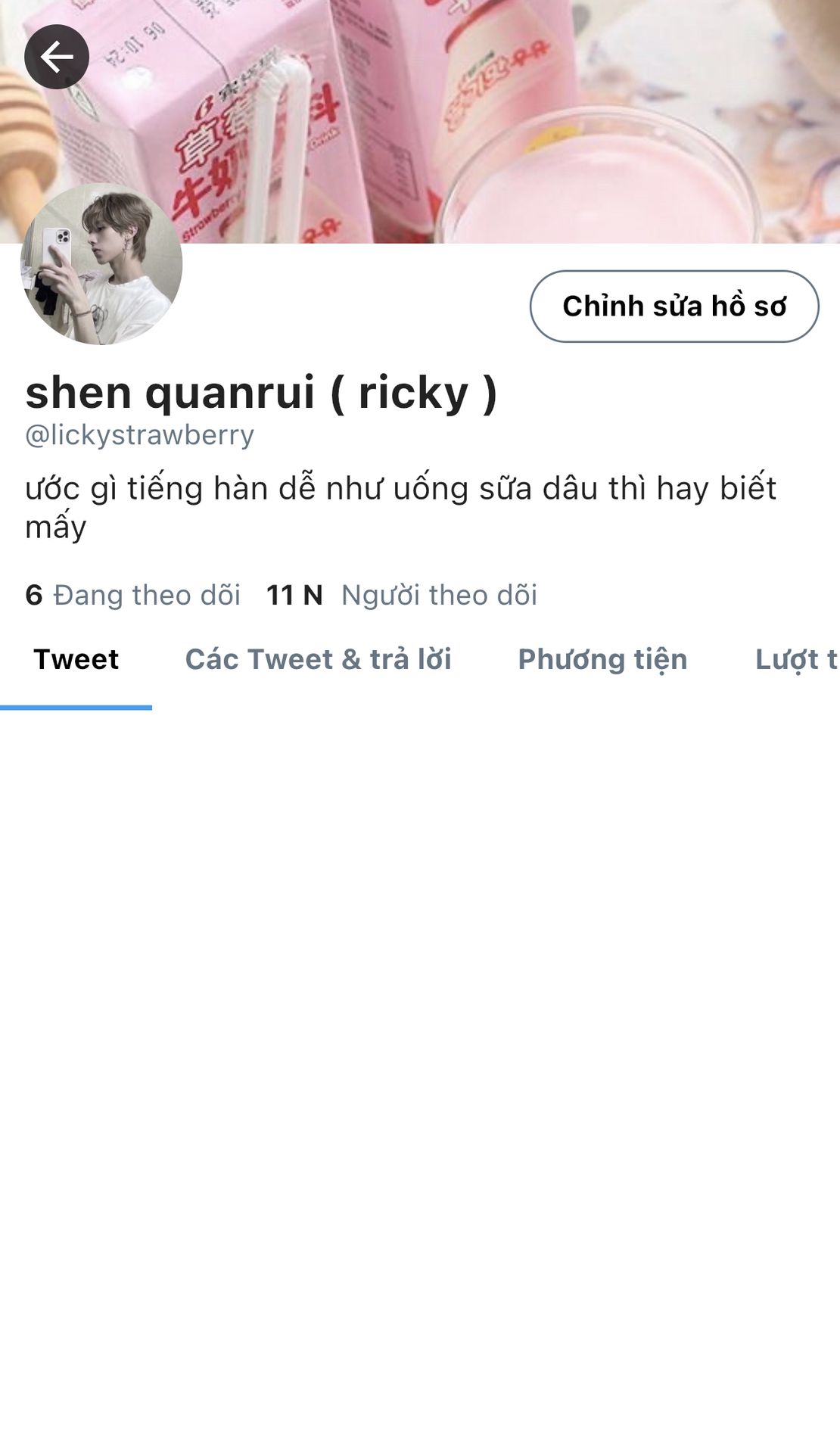Switch to Các Tweet & trả lời tab
Image resolution: width=840 pixels, height=1453 pixels.
coord(318,660)
